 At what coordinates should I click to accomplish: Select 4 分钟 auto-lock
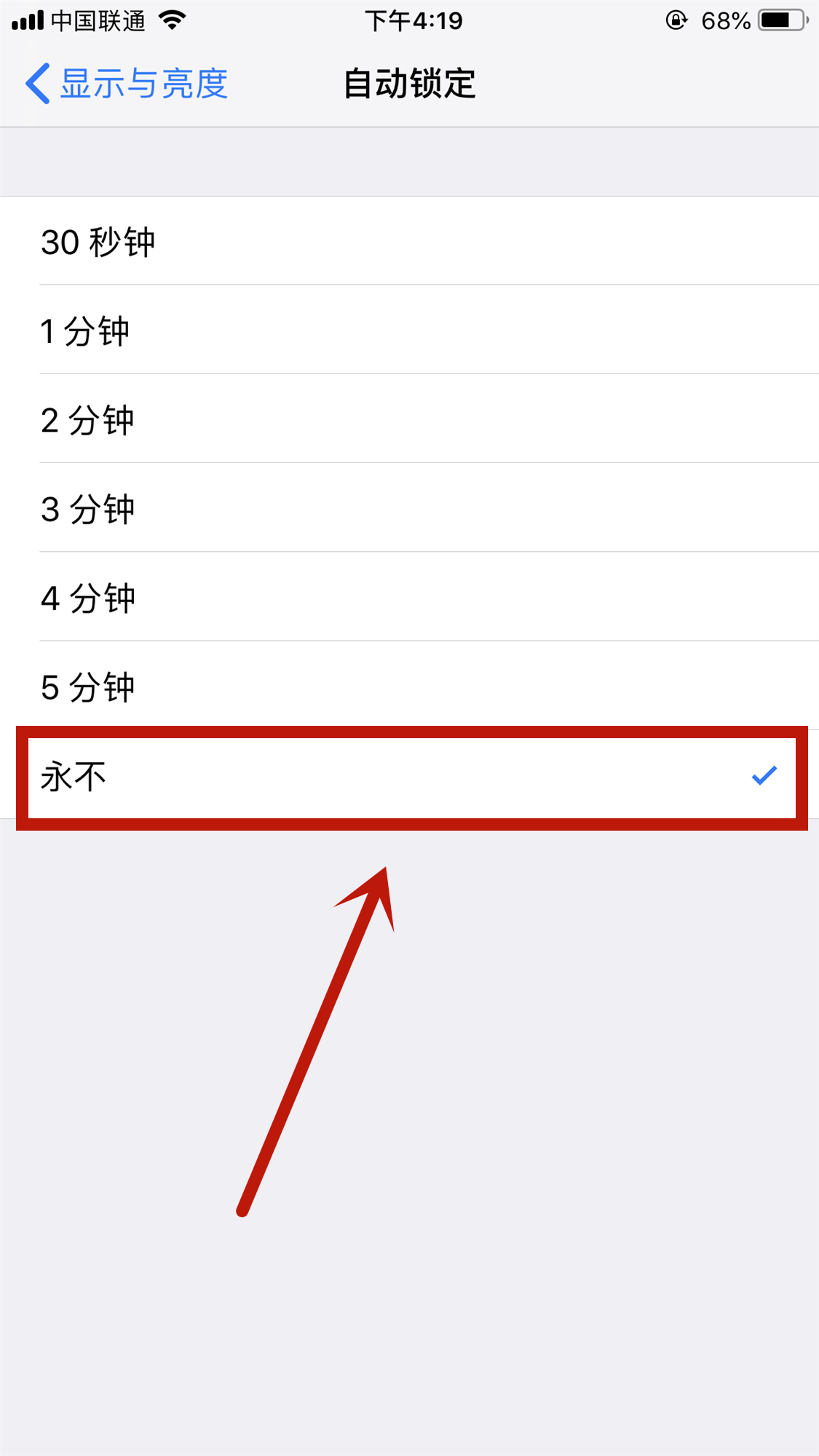[409, 597]
